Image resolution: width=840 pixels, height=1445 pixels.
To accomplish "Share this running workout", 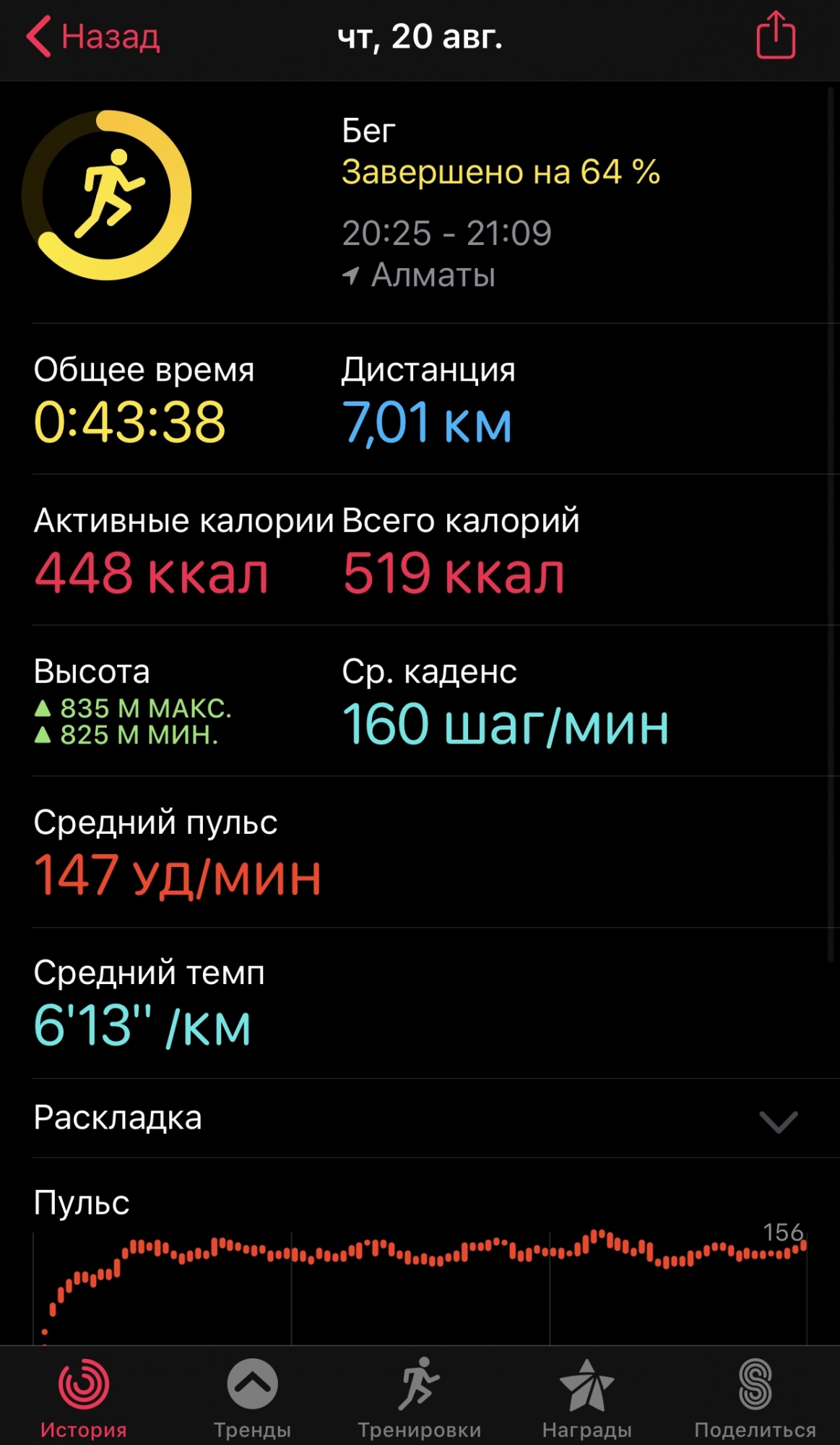I will pos(776,35).
